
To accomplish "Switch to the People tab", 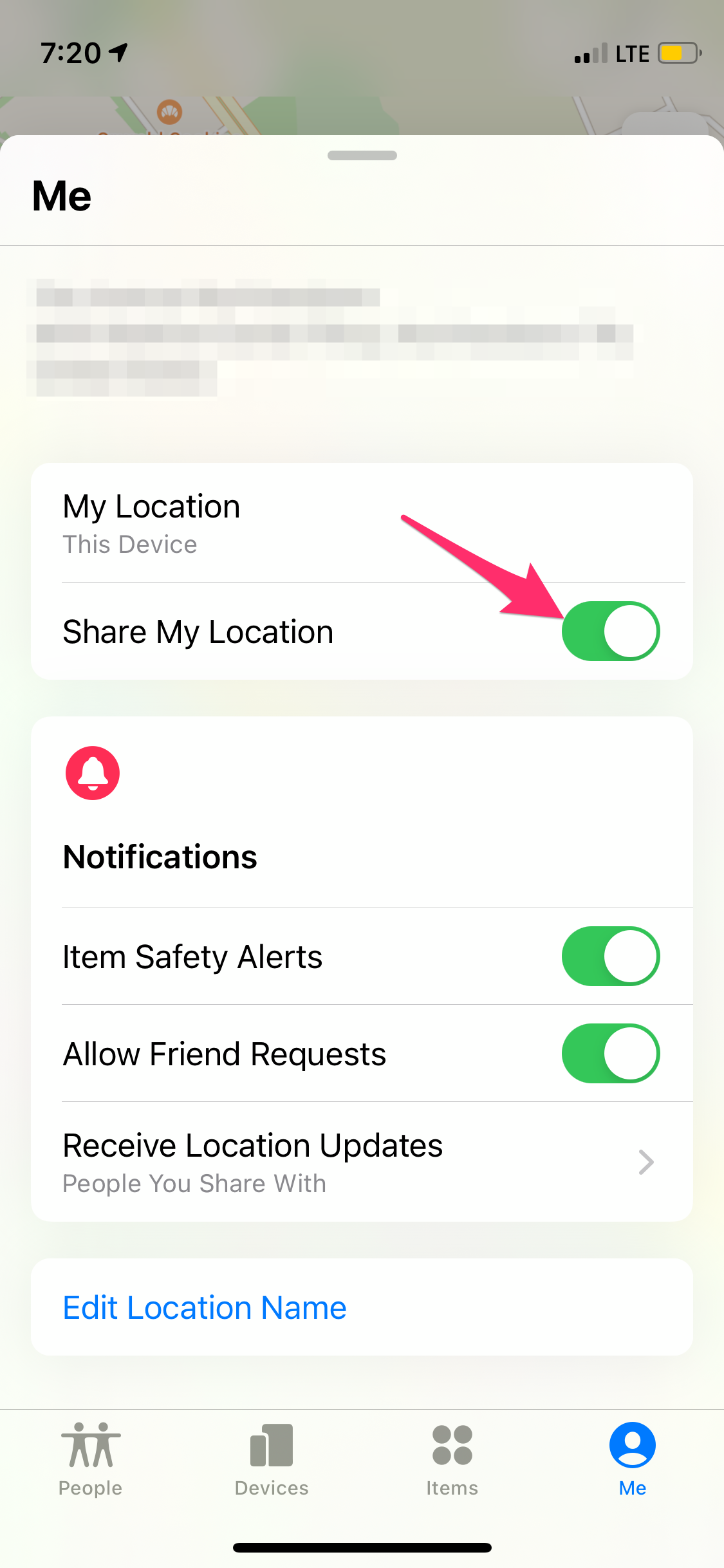I will tap(91, 1459).
